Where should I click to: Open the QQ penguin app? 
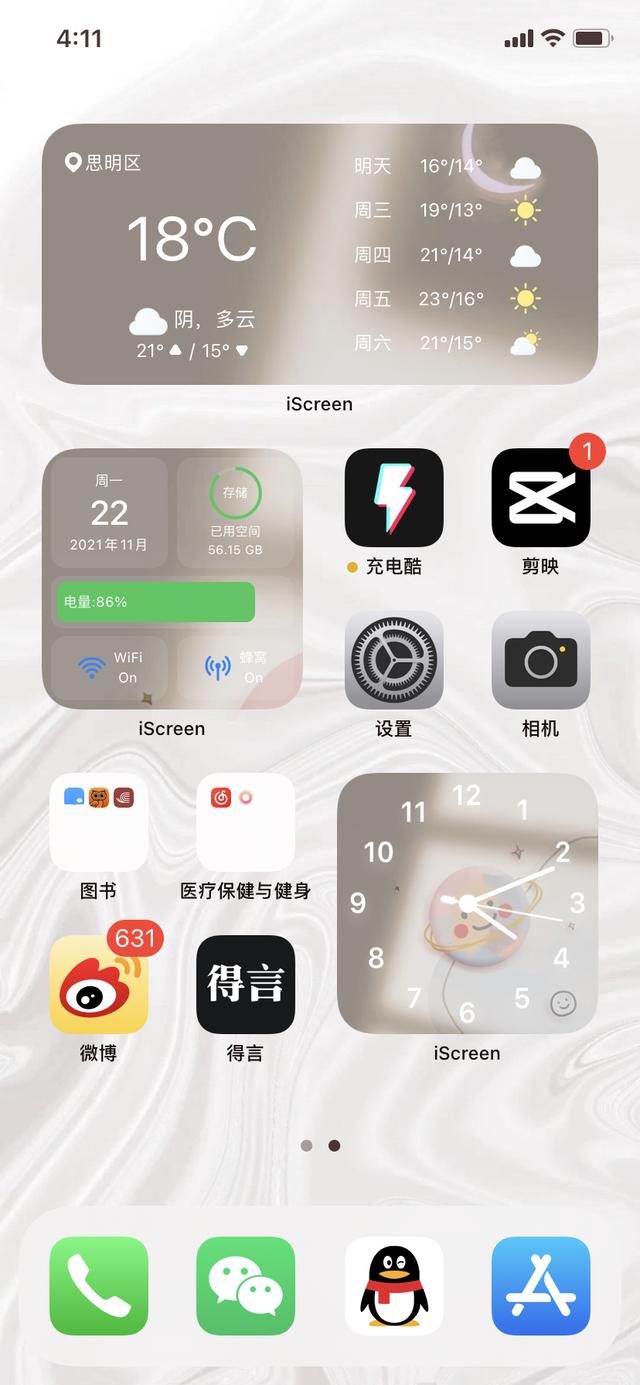point(394,1286)
